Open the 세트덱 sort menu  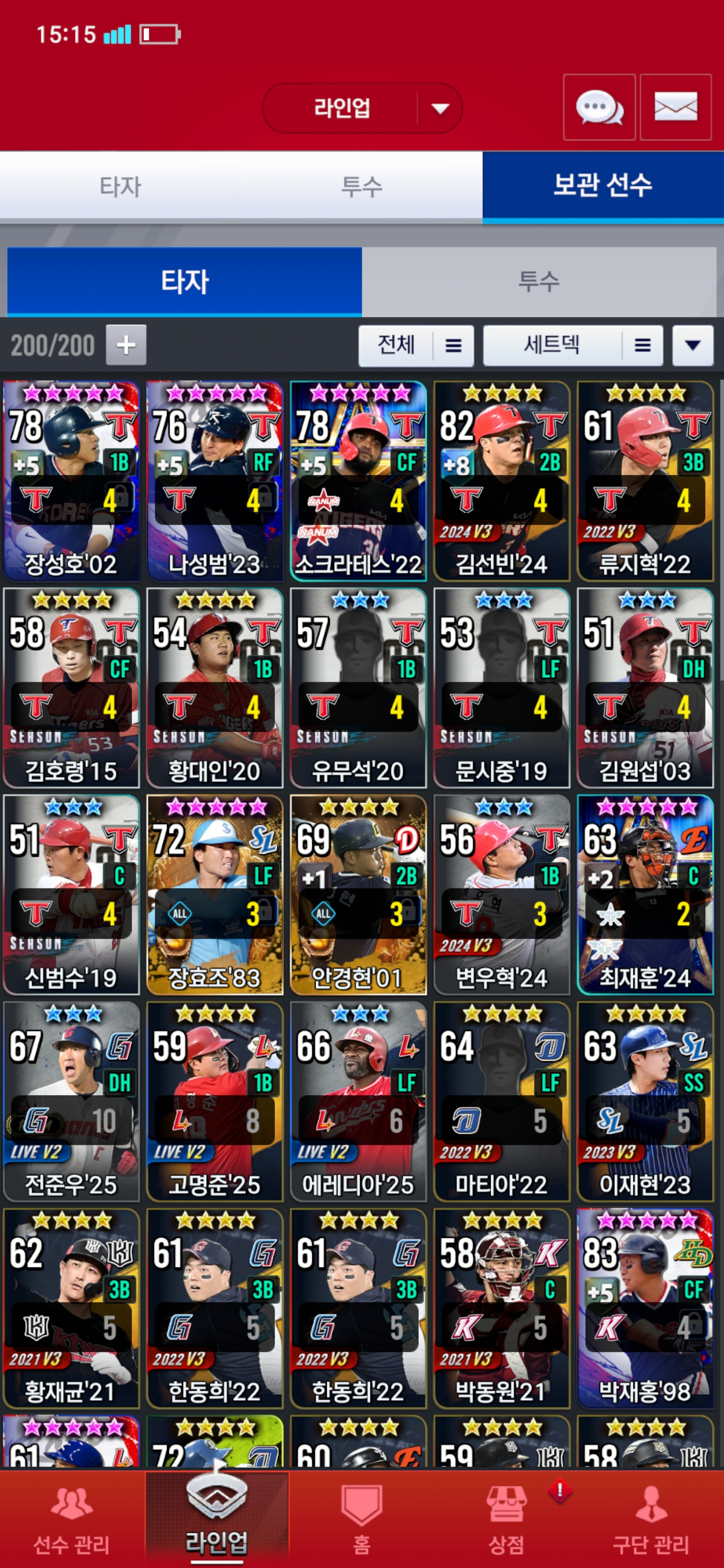572,346
